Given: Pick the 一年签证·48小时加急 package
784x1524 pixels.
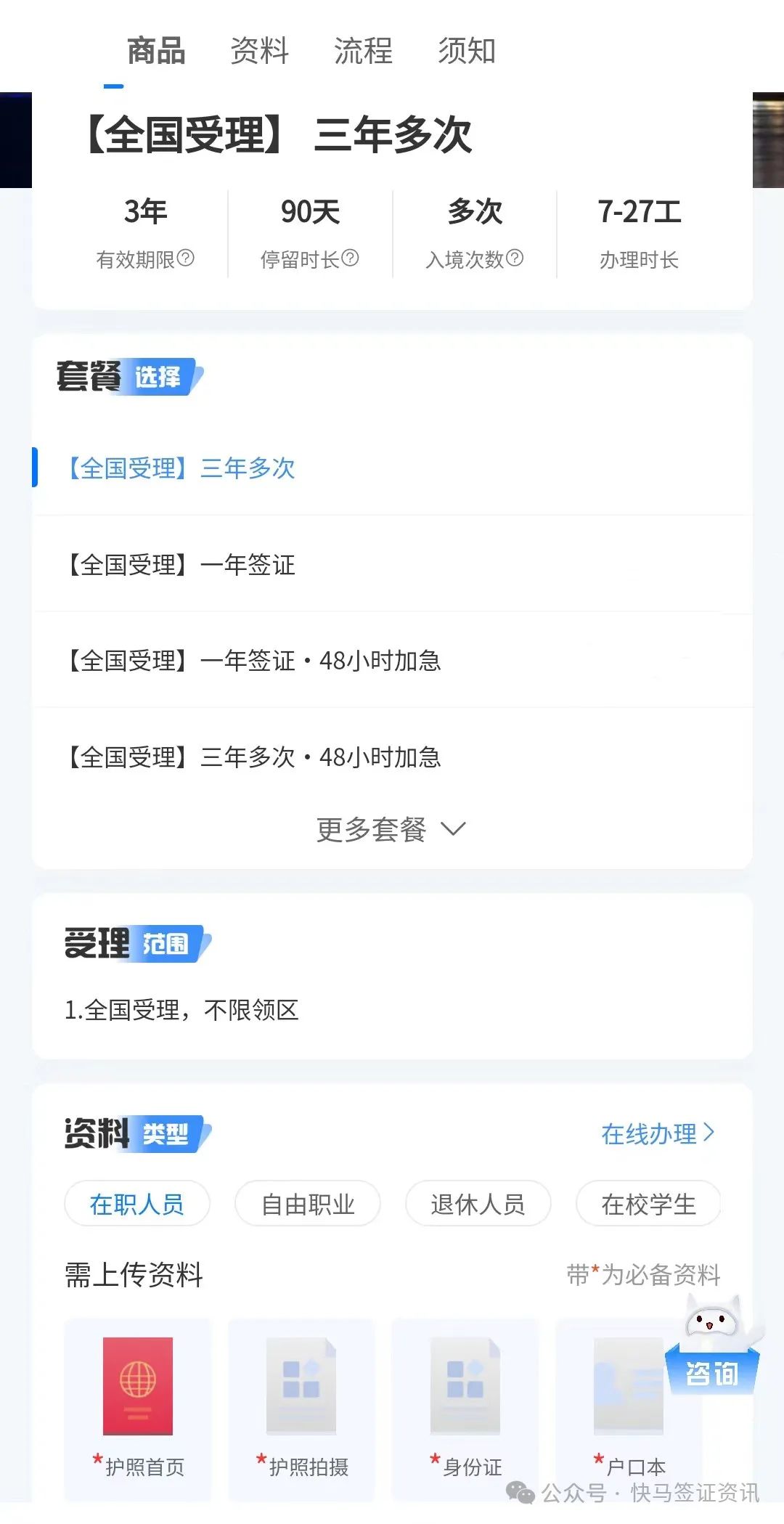Looking at the screenshot, I should tap(392, 661).
